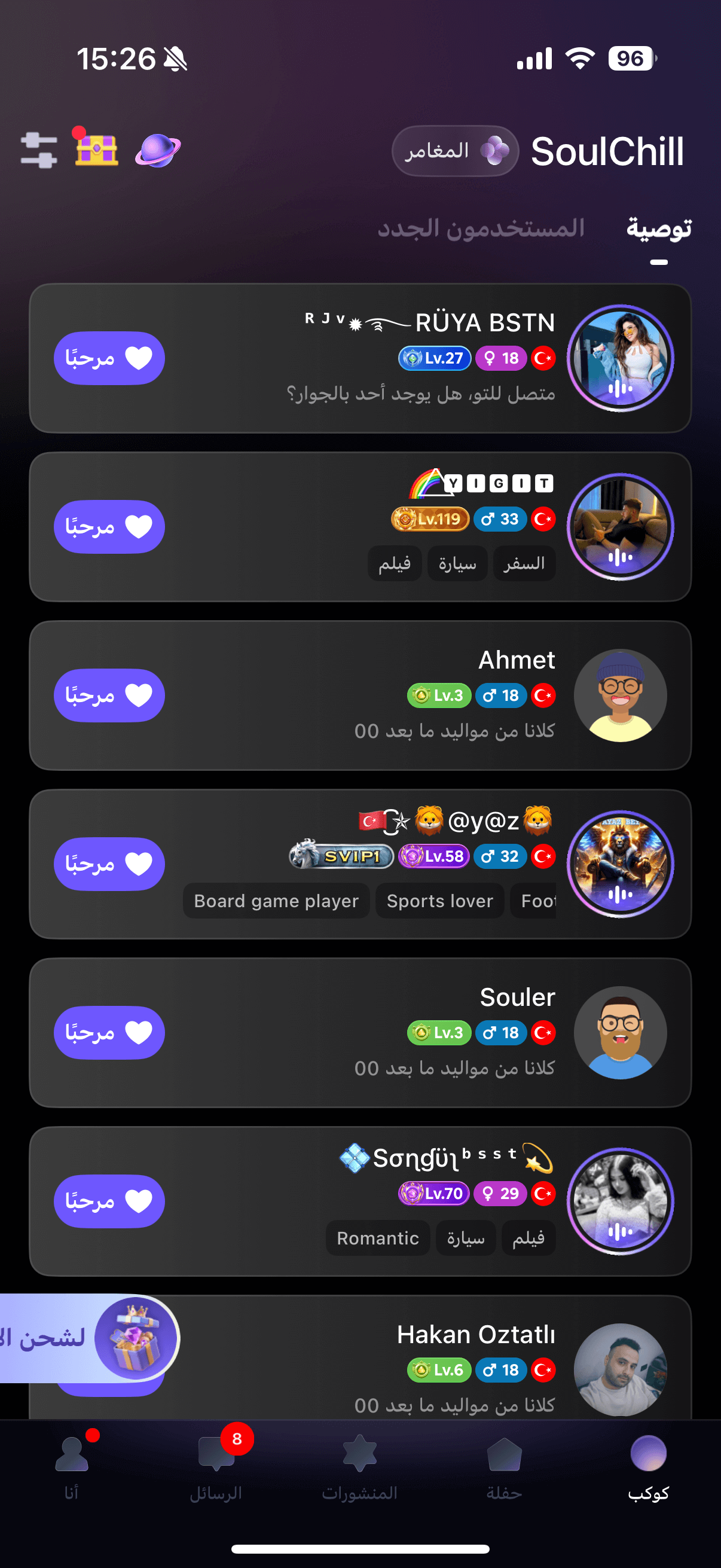
Task: Select the توصية recommendation tab
Action: 658,228
